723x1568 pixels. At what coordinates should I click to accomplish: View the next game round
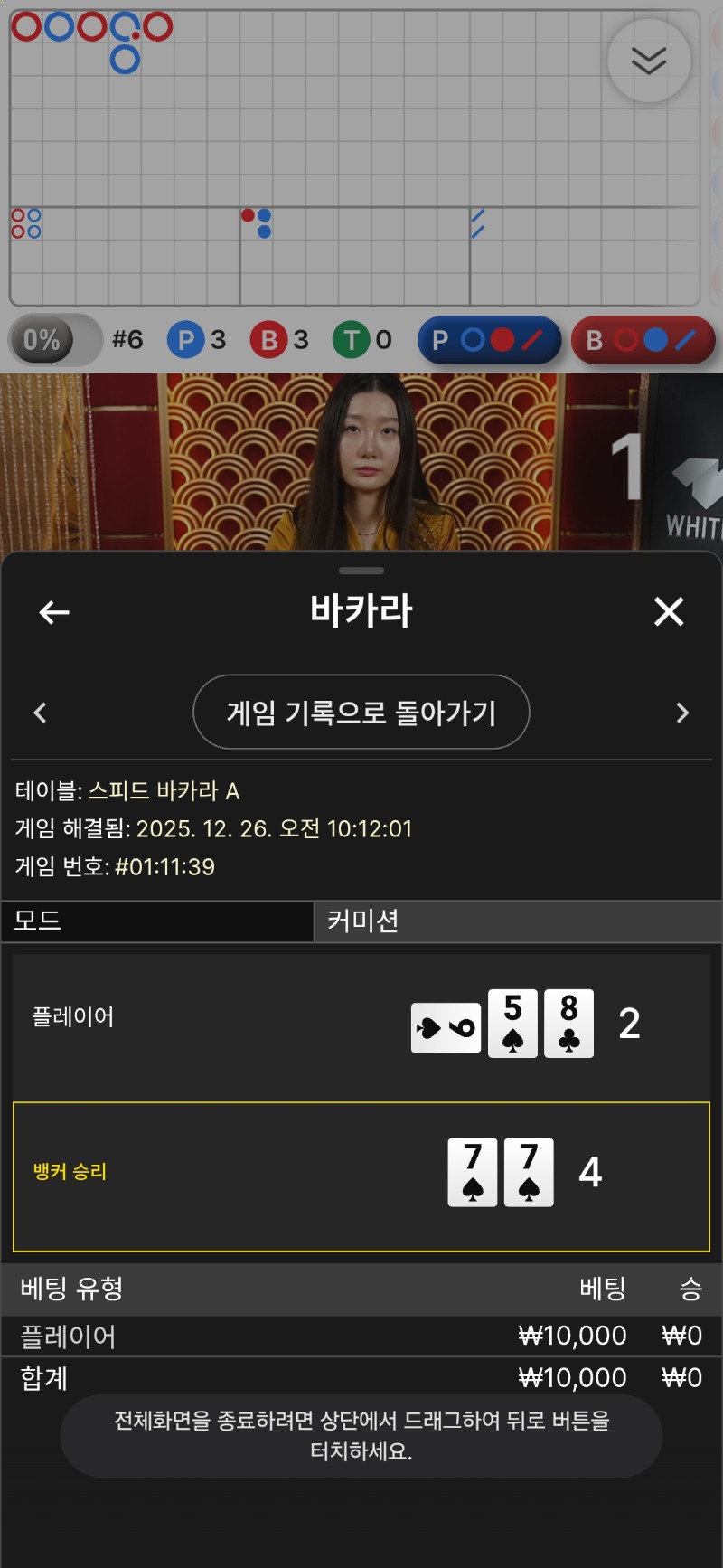point(682,713)
